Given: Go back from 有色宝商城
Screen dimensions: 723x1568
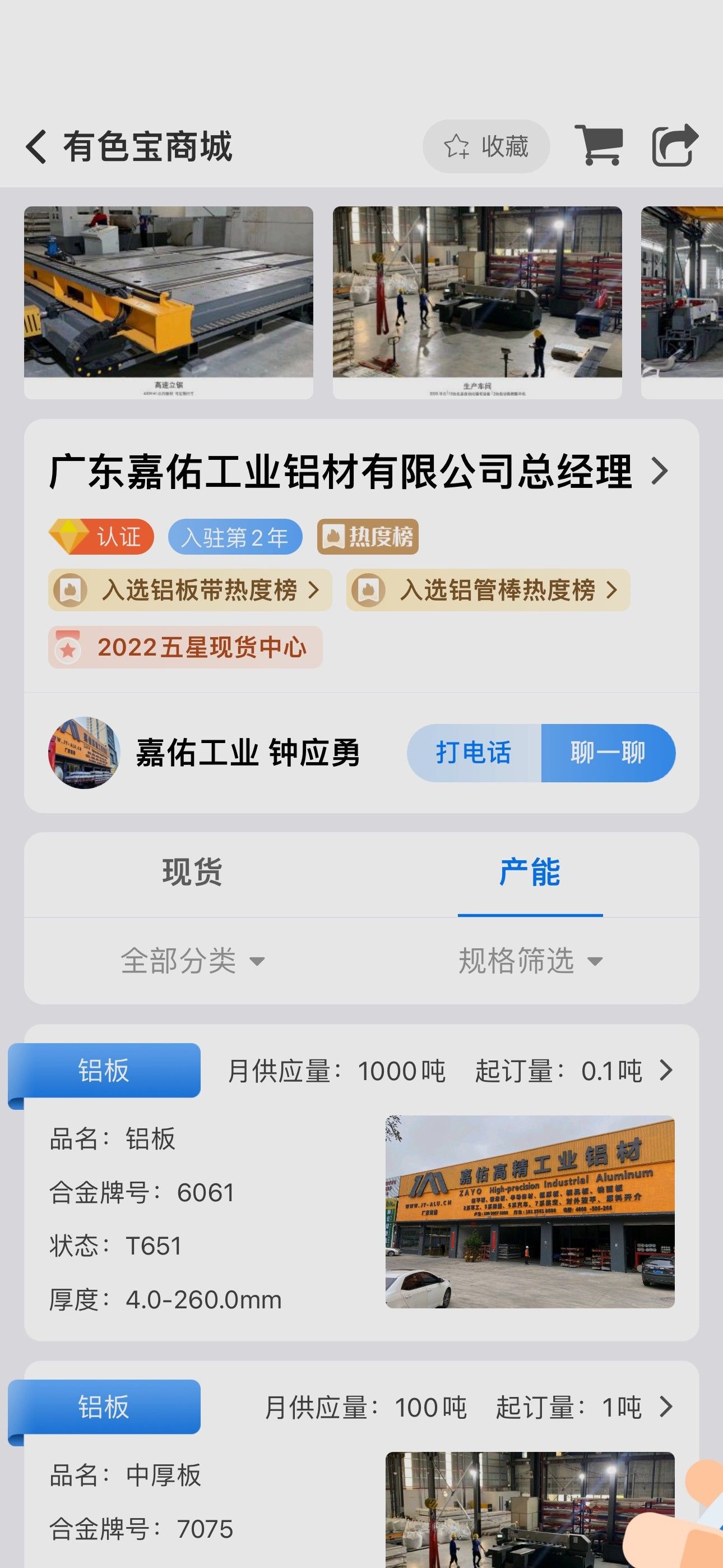Looking at the screenshot, I should [x=36, y=147].
